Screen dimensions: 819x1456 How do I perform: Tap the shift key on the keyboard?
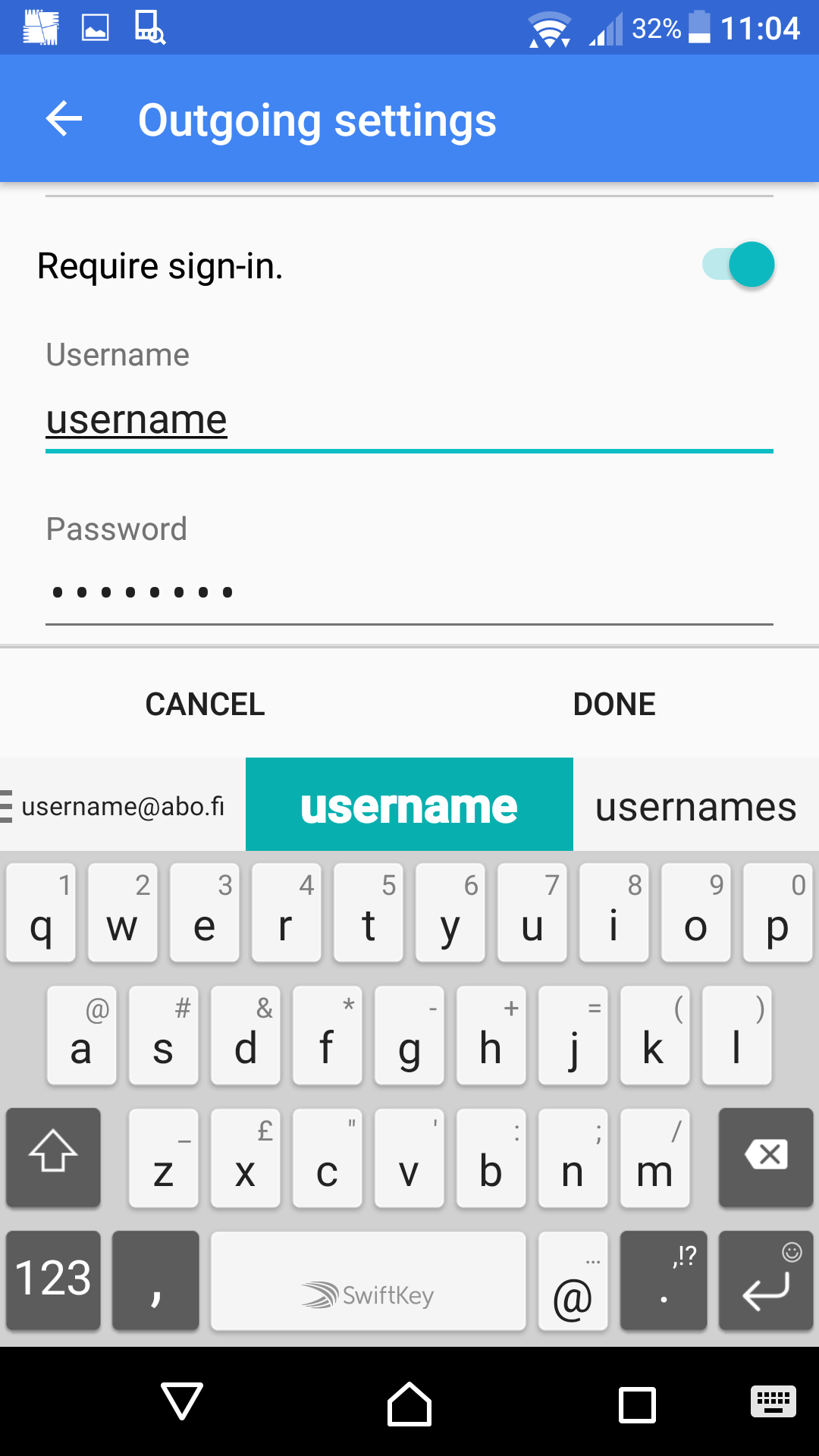[x=53, y=1156]
